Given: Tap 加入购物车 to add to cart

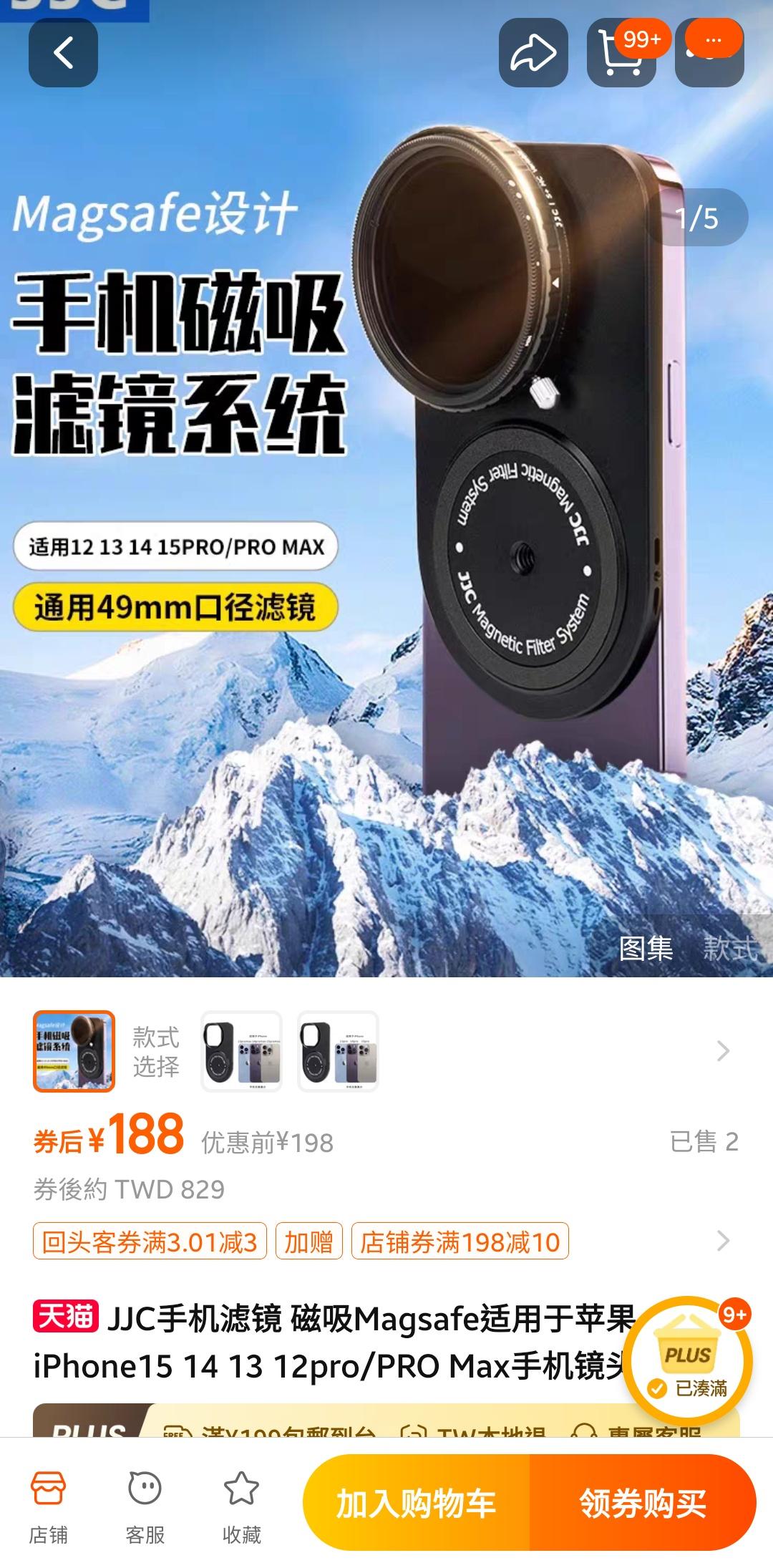Looking at the screenshot, I should (416, 1503).
